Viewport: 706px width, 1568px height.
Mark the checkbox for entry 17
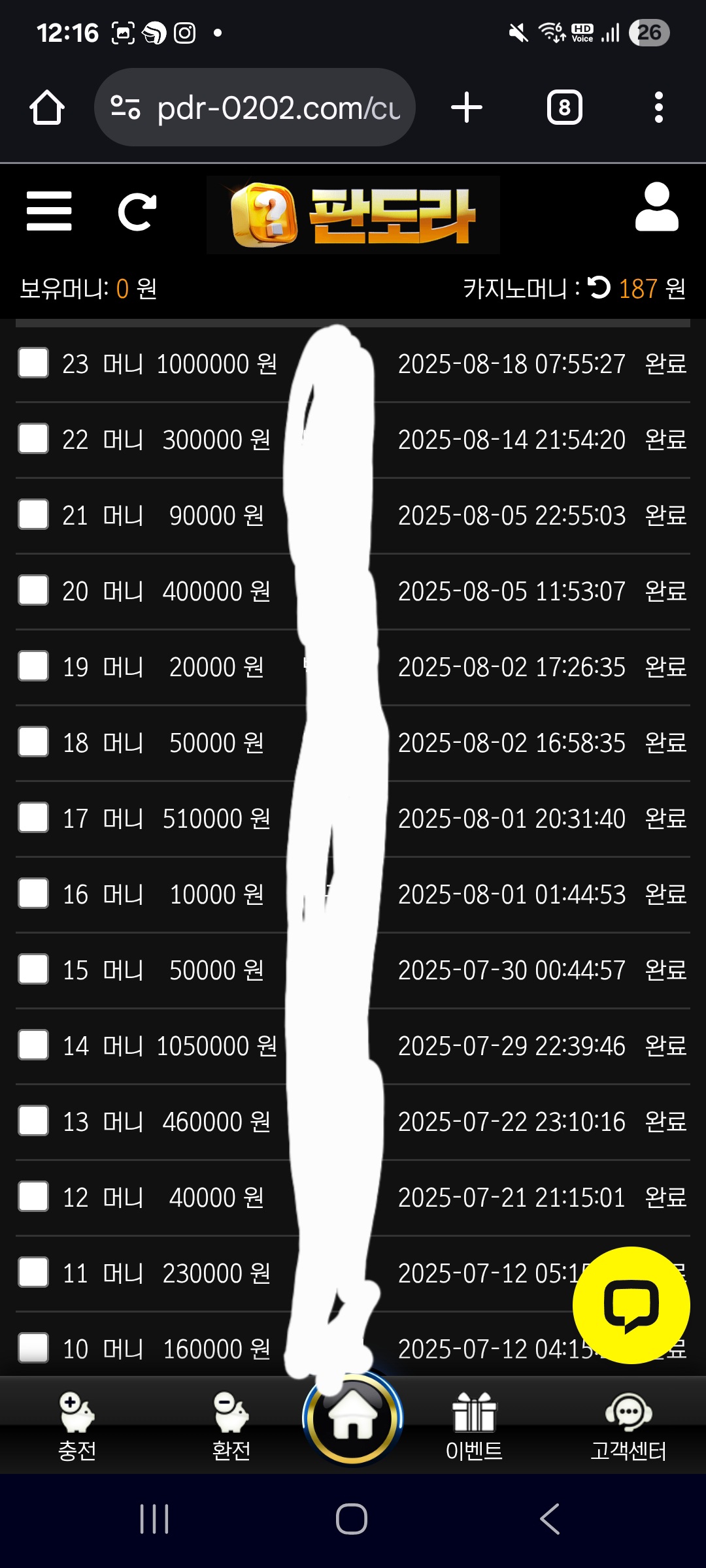(33, 818)
